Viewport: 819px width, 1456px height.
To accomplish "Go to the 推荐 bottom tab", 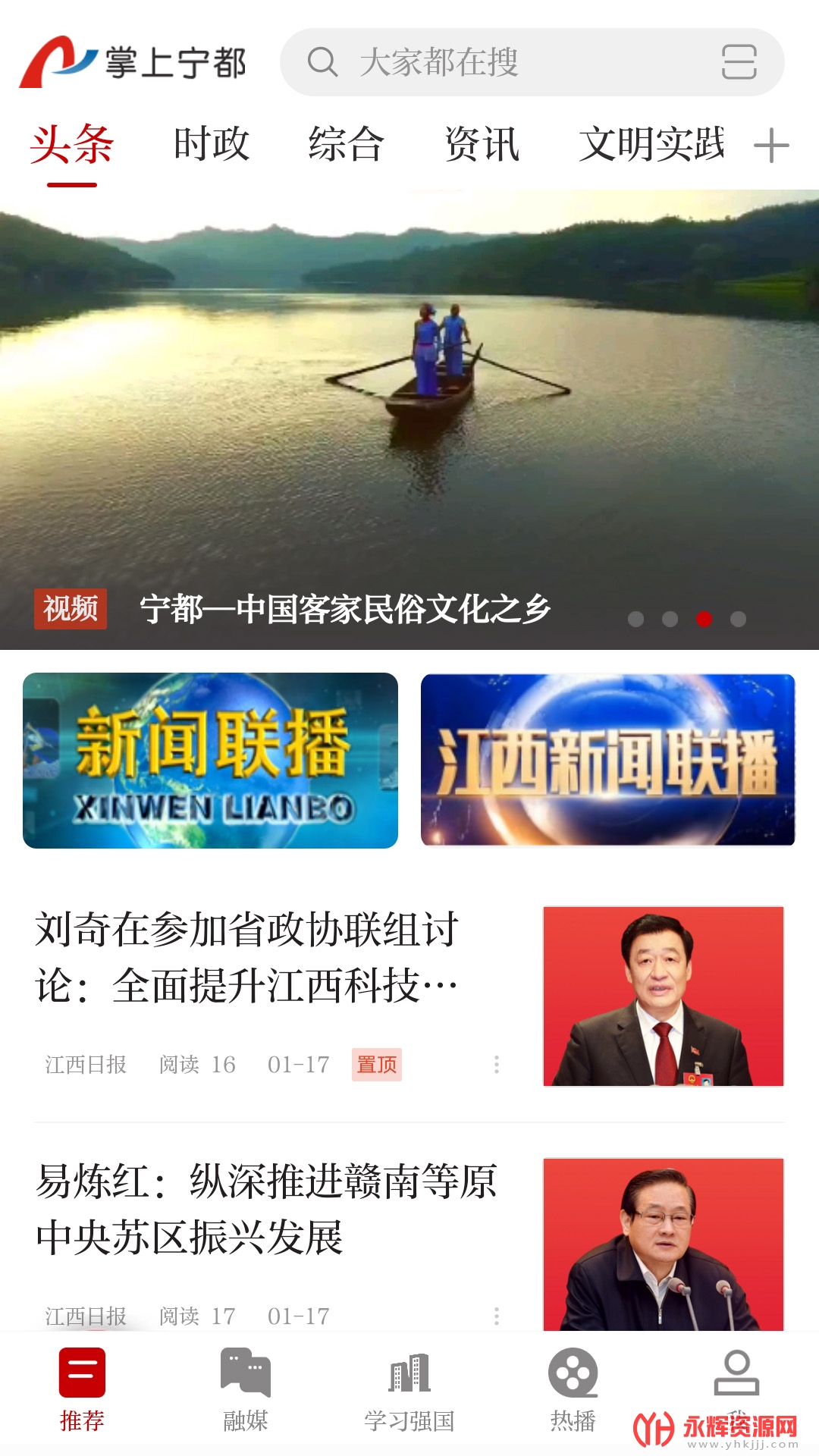I will (82, 1389).
